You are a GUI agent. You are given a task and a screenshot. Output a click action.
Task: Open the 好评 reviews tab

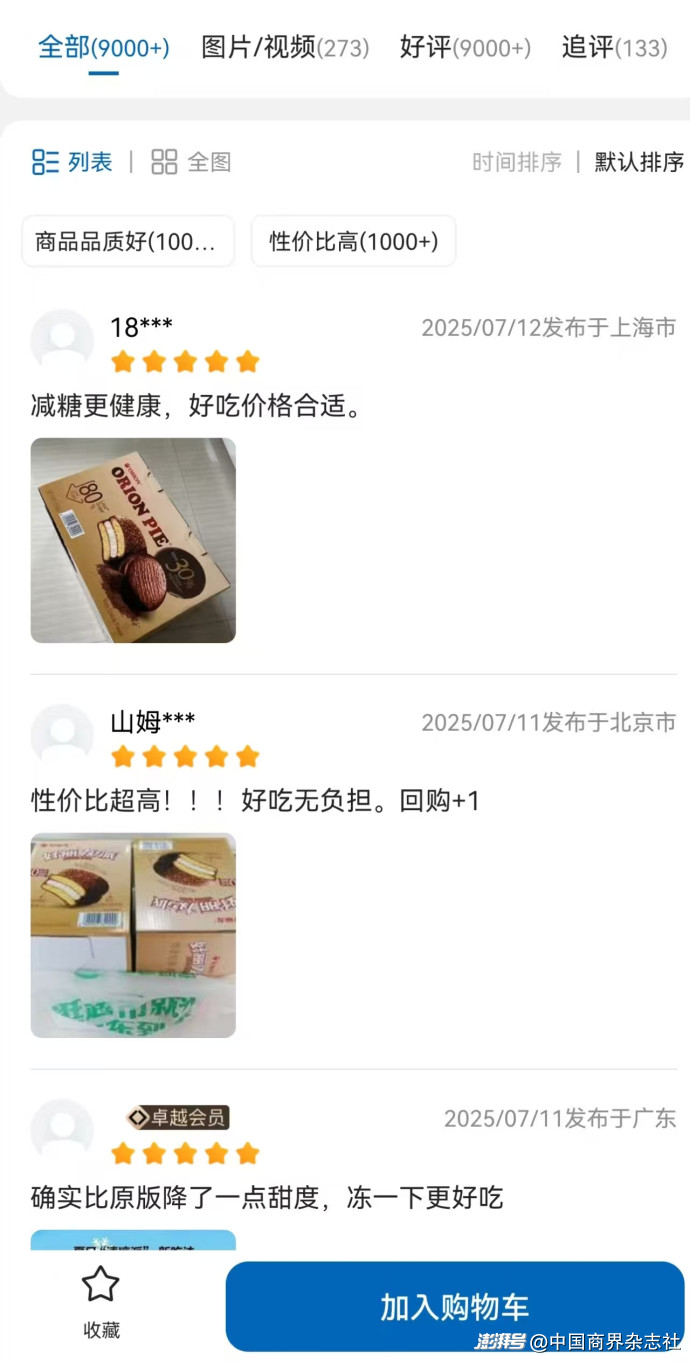465,47
